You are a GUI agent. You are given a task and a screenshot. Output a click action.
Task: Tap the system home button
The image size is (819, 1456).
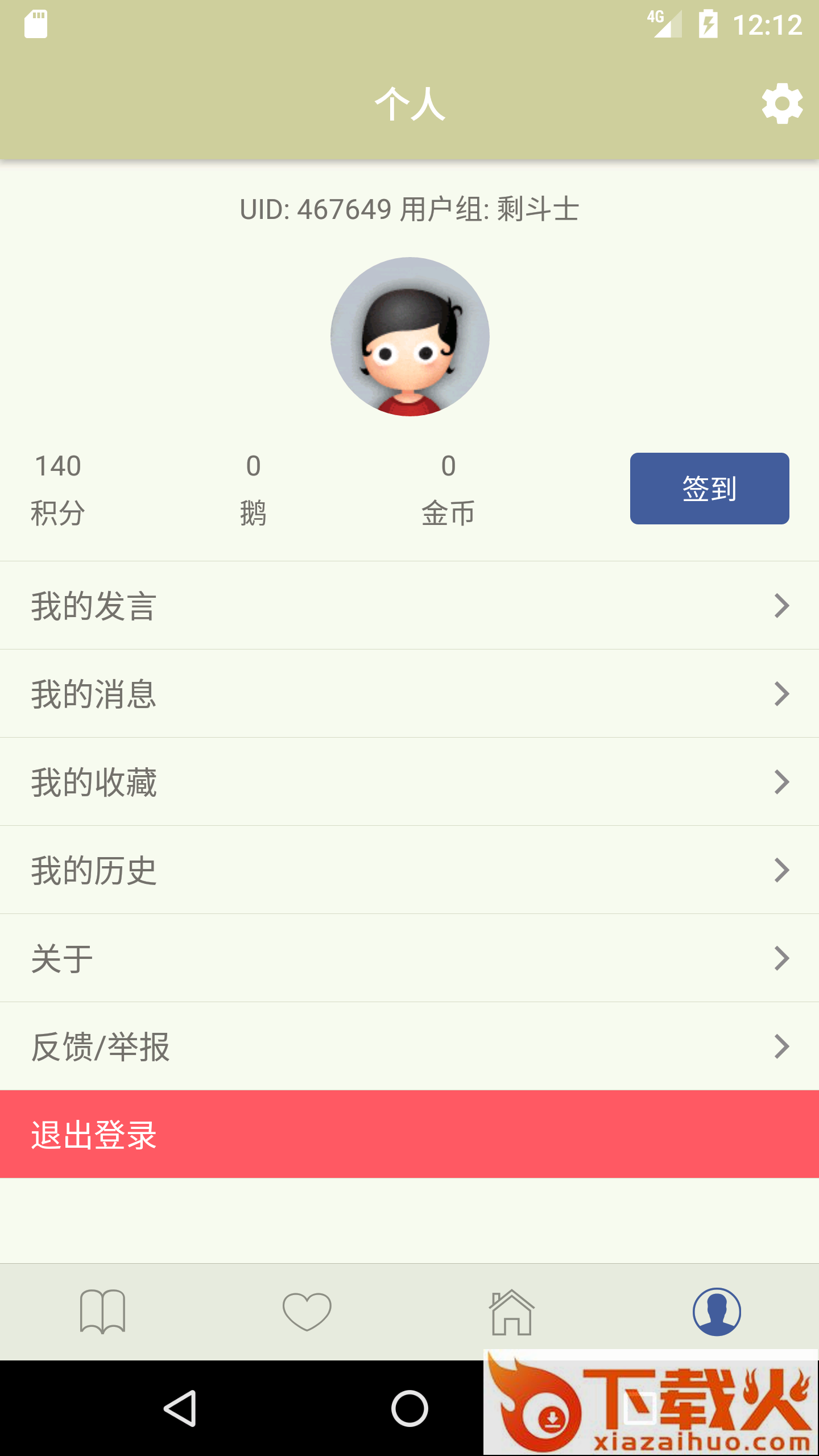[409, 1408]
